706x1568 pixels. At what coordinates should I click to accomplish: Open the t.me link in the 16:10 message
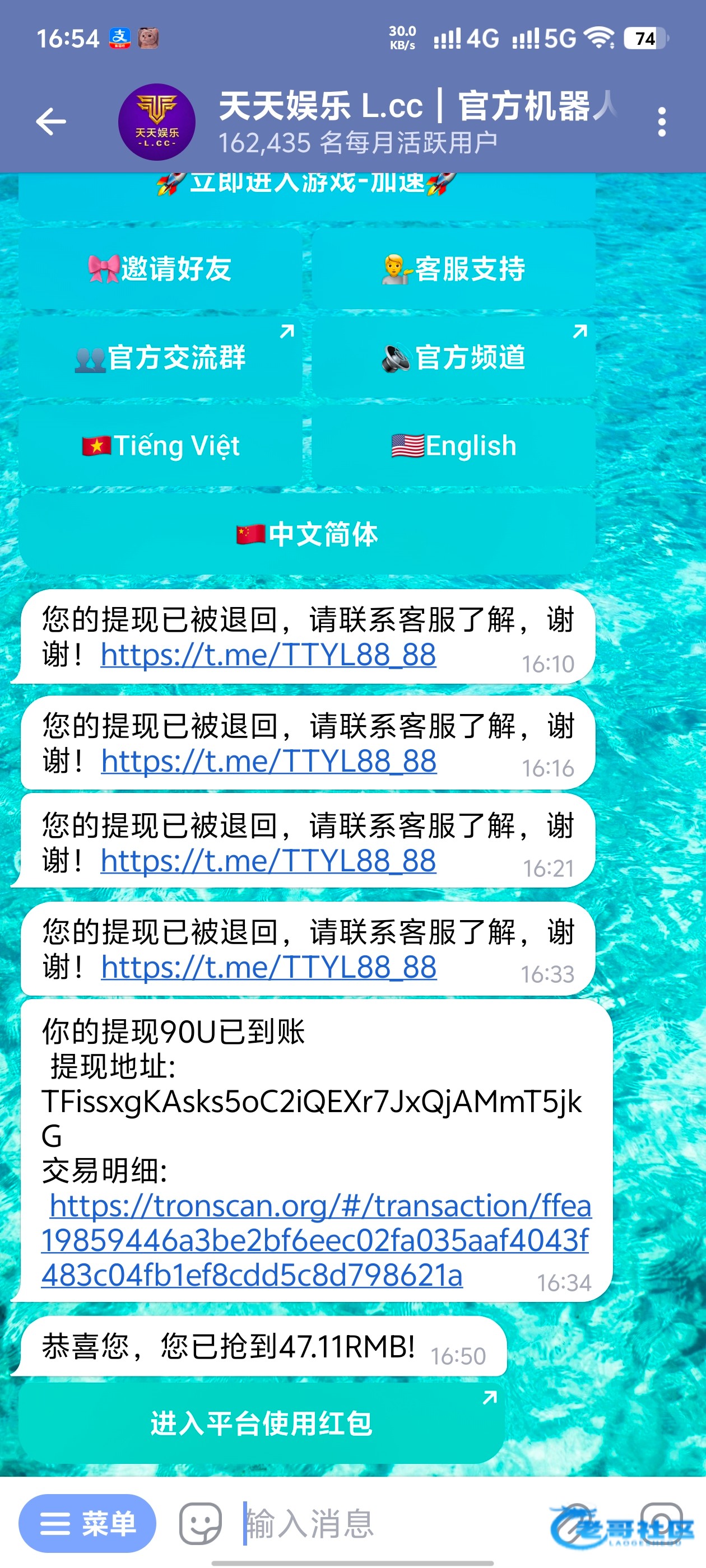268,655
